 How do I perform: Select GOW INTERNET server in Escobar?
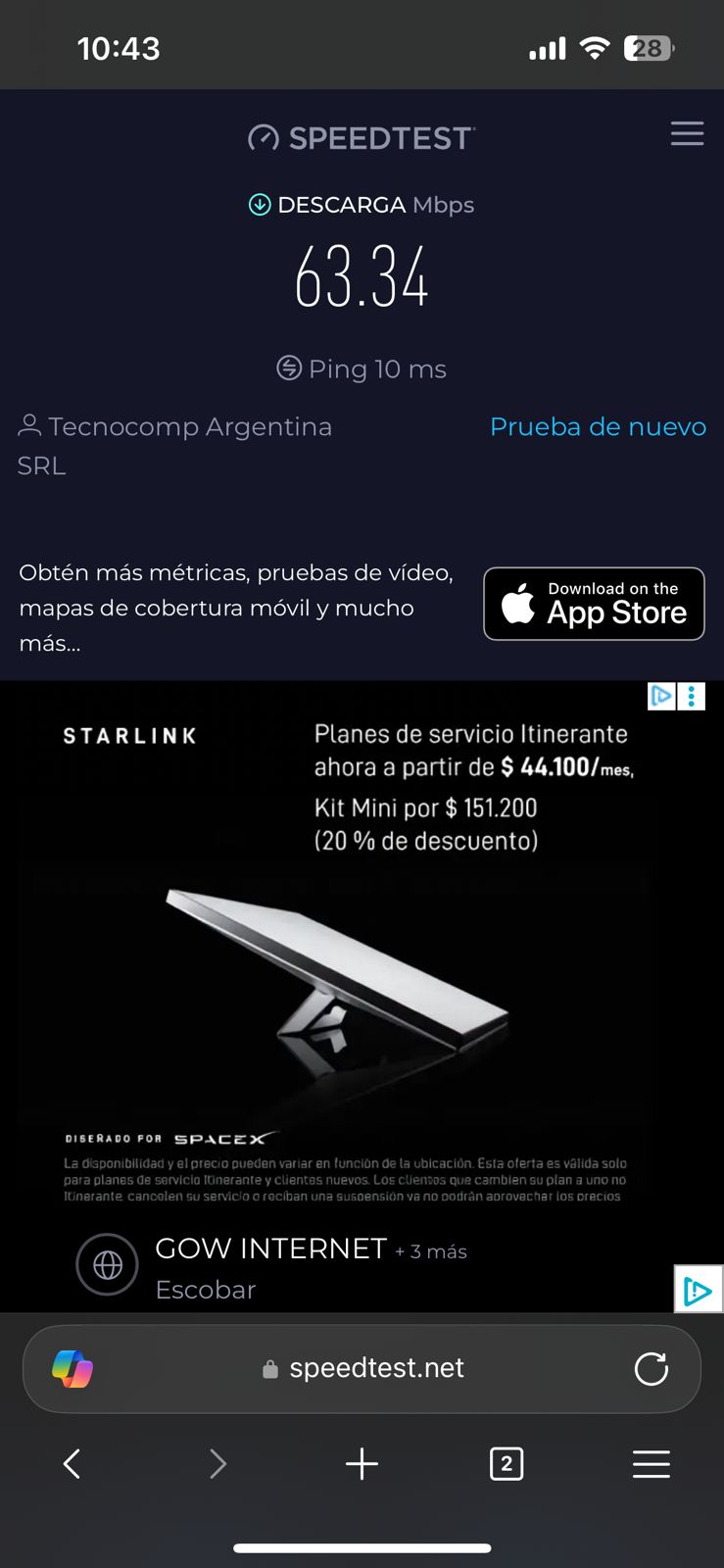tap(270, 1266)
